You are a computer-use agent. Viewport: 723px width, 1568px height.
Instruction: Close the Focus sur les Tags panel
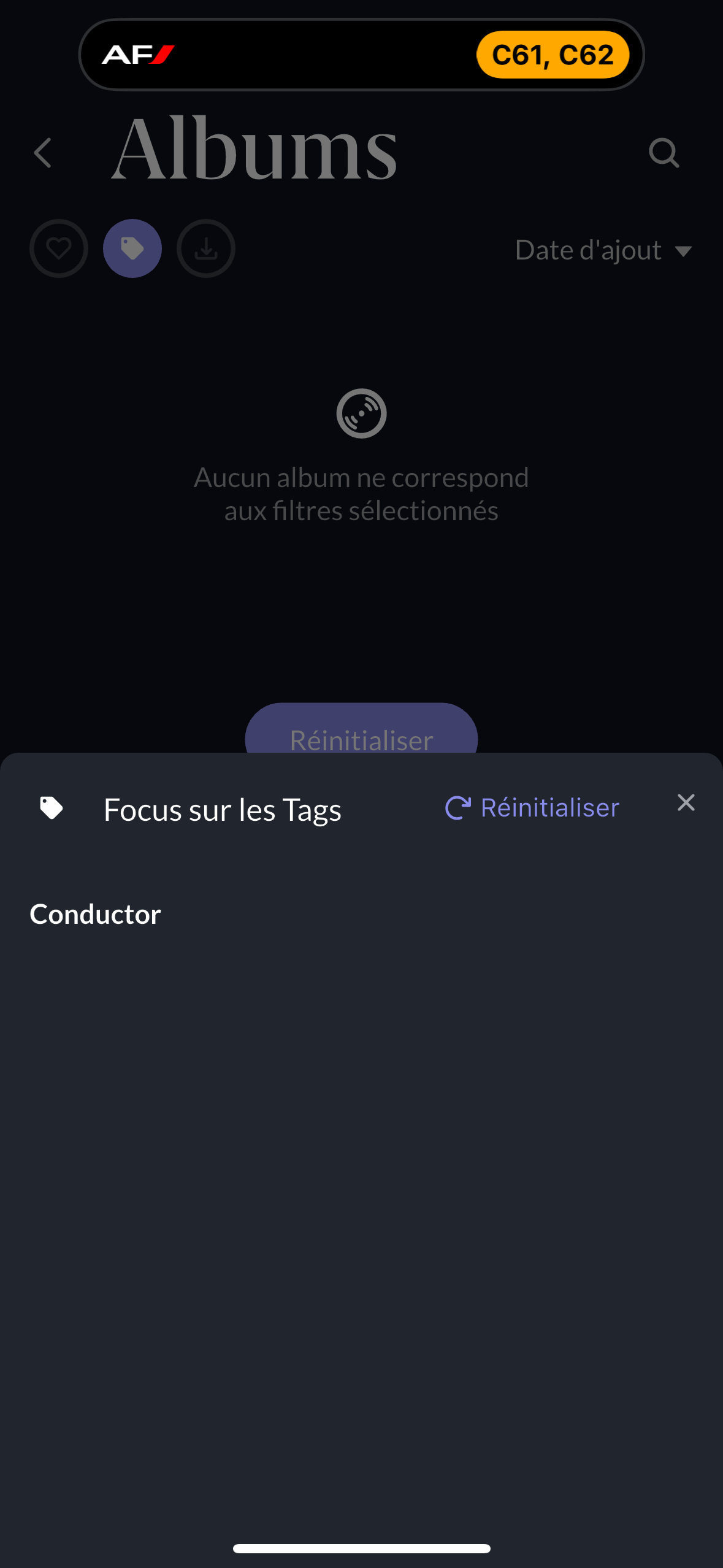click(686, 802)
